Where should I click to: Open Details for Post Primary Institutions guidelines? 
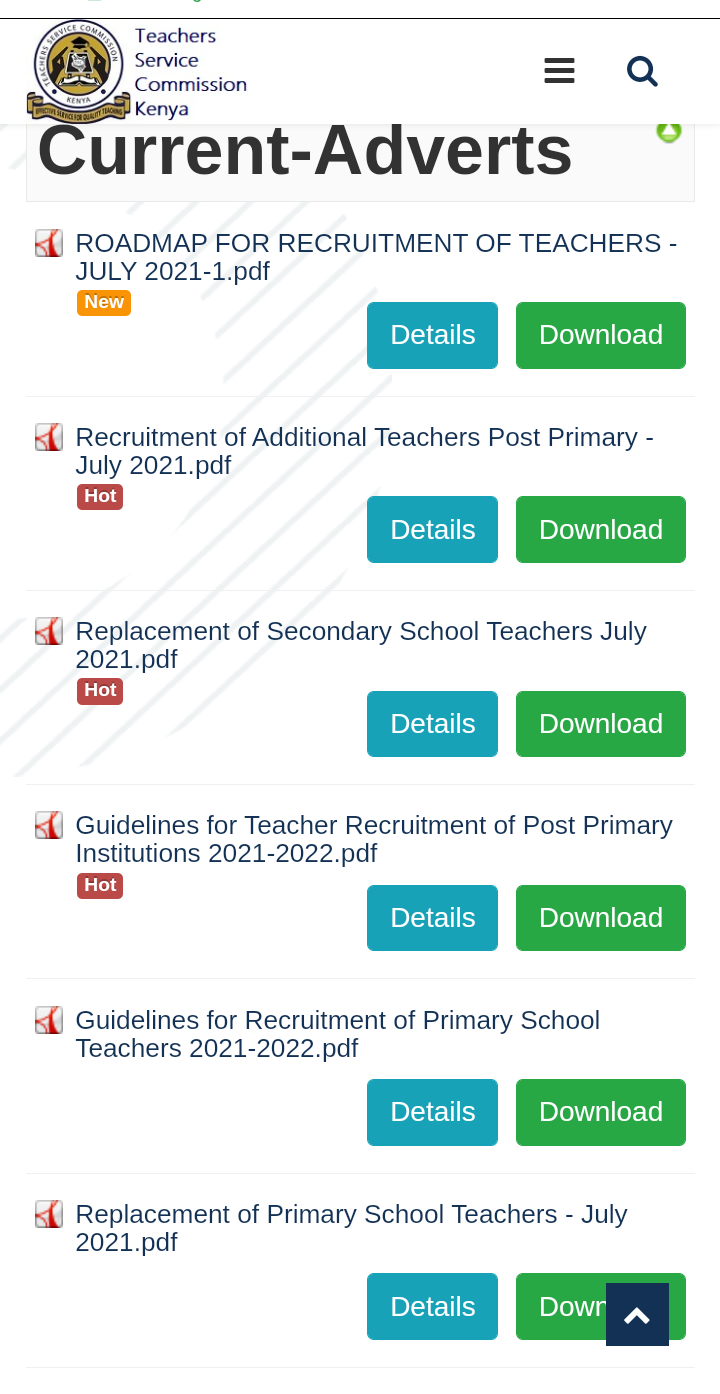pyautogui.click(x=432, y=918)
